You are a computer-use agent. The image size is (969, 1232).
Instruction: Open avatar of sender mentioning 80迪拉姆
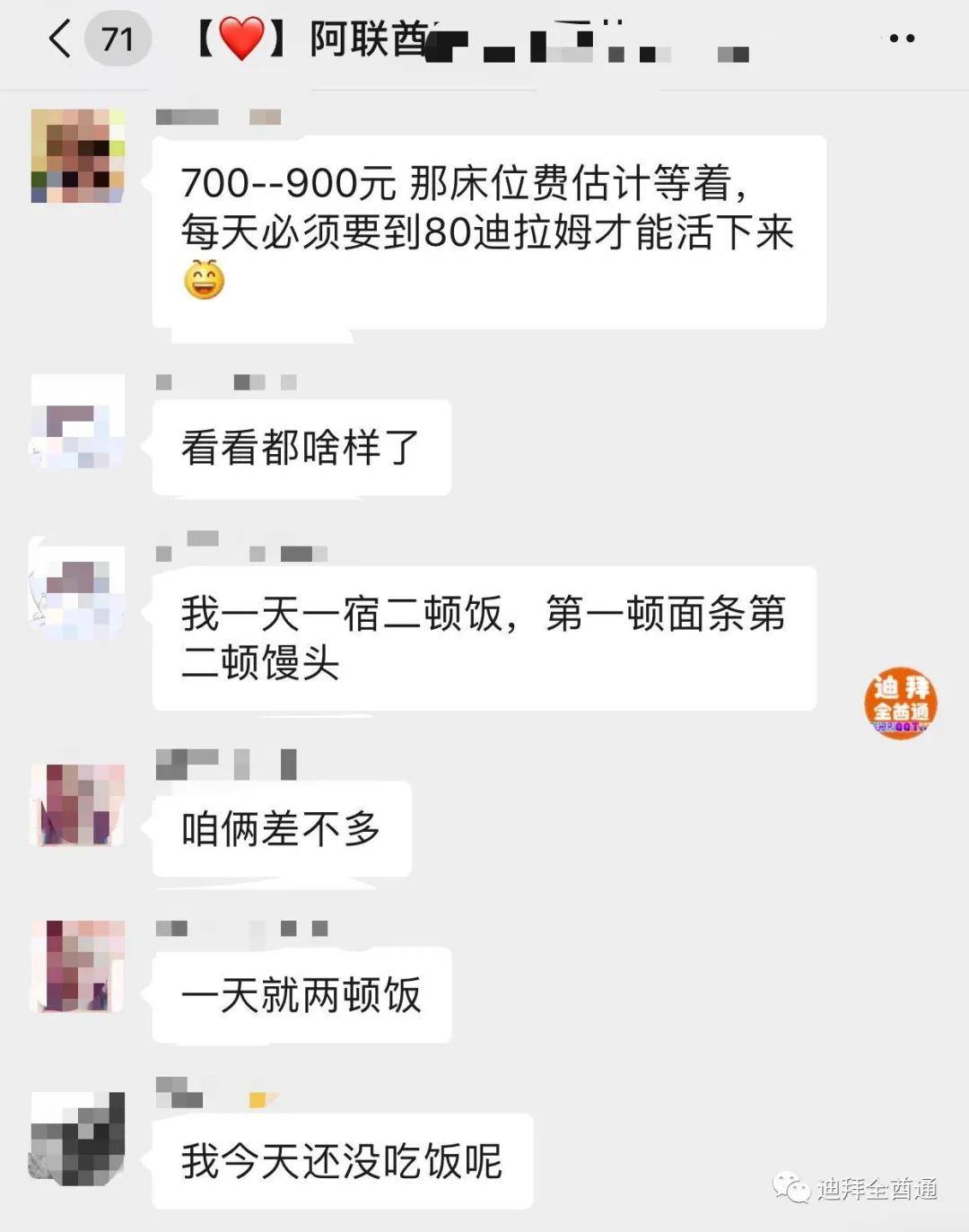pyautogui.click(x=77, y=156)
